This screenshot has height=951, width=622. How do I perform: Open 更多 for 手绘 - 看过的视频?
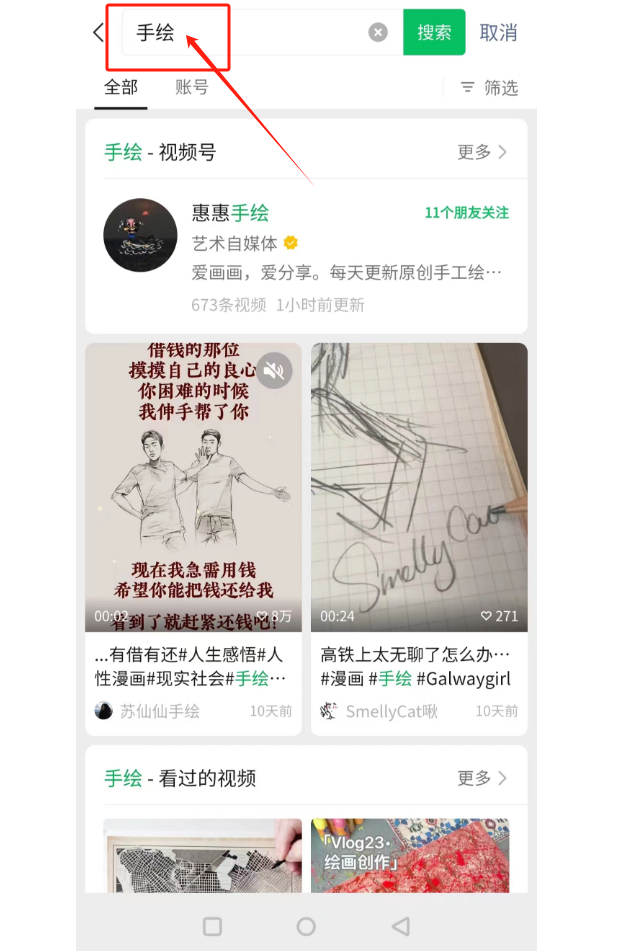click(482, 778)
